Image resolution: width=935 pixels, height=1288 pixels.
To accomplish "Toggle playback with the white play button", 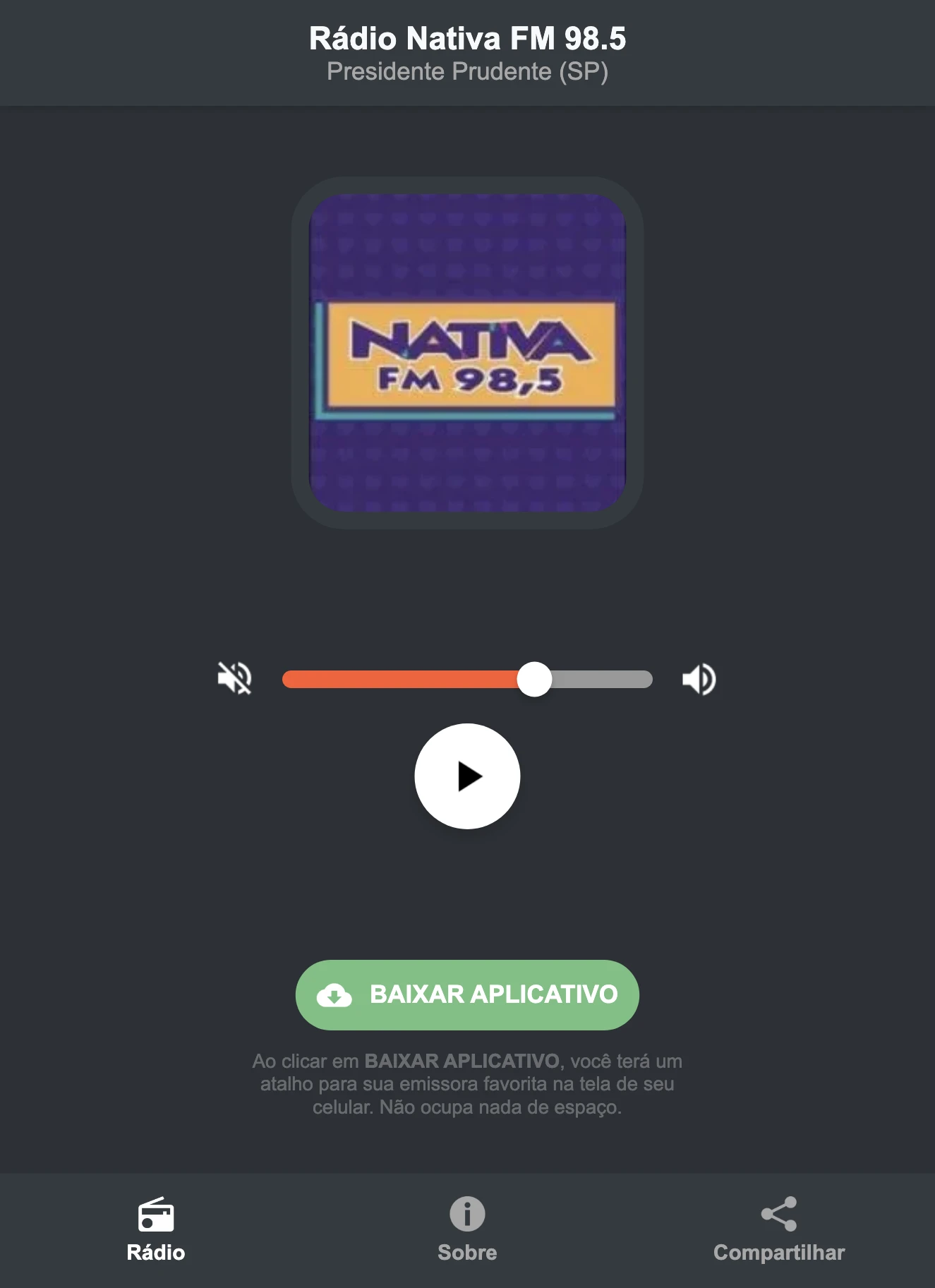I will [x=468, y=776].
